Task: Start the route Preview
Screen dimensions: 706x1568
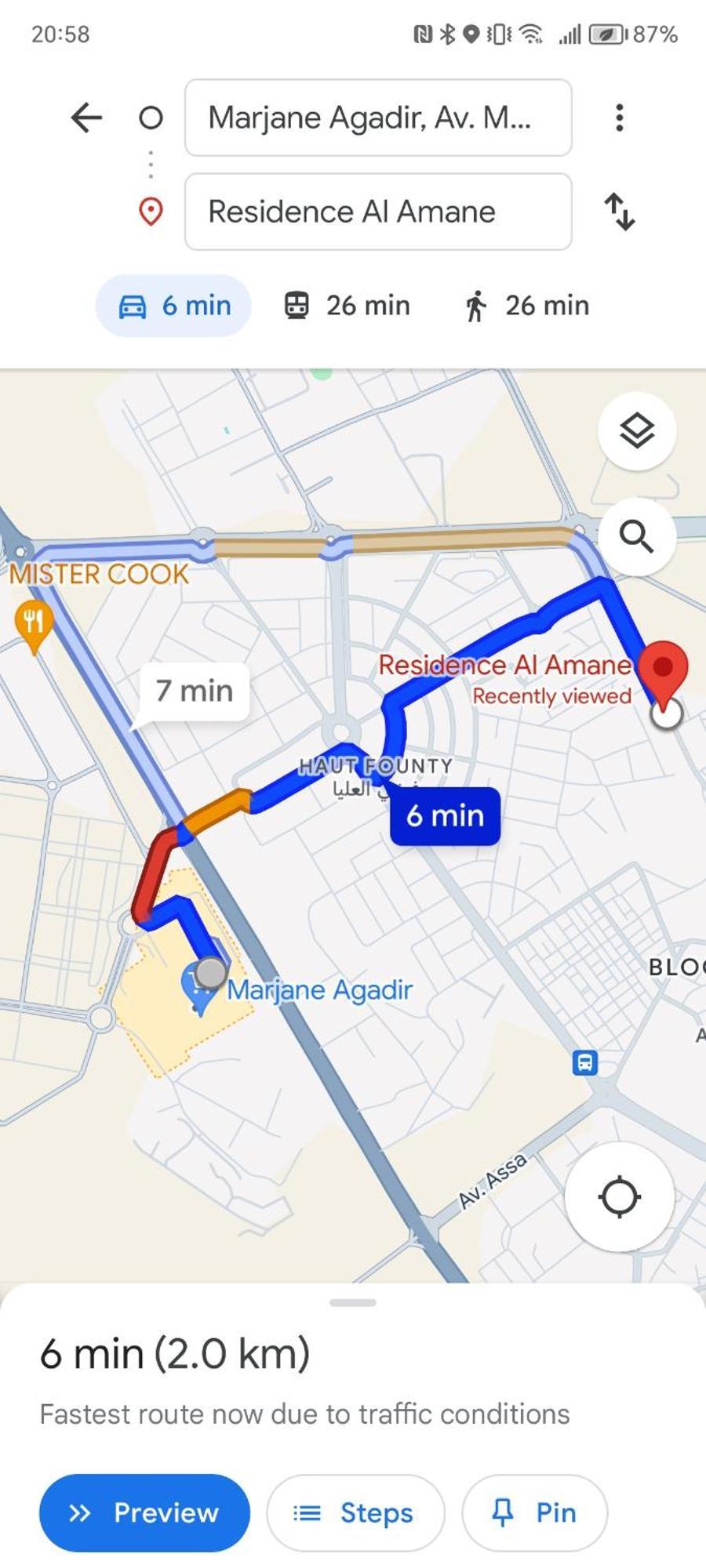Action: click(144, 1512)
